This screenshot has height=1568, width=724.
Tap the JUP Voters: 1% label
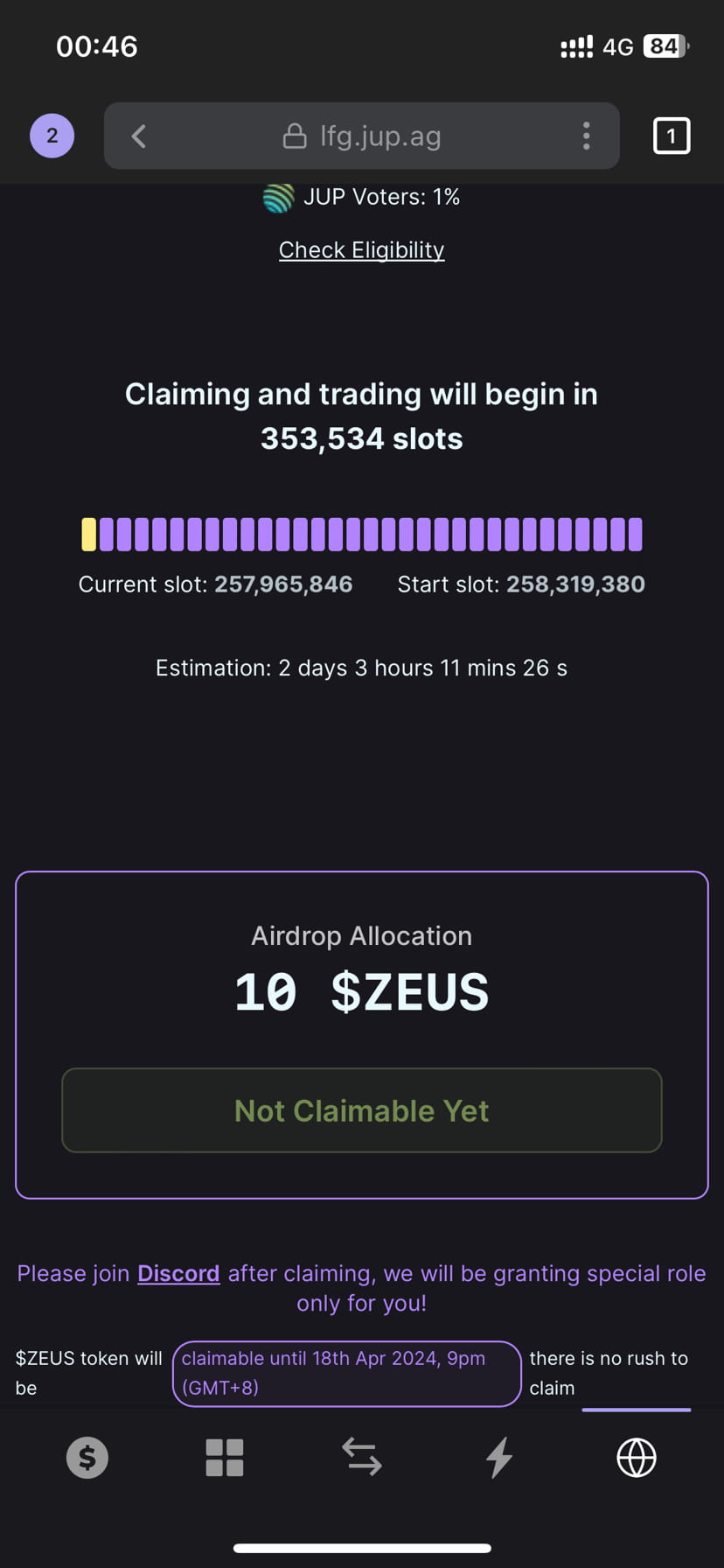pos(382,197)
